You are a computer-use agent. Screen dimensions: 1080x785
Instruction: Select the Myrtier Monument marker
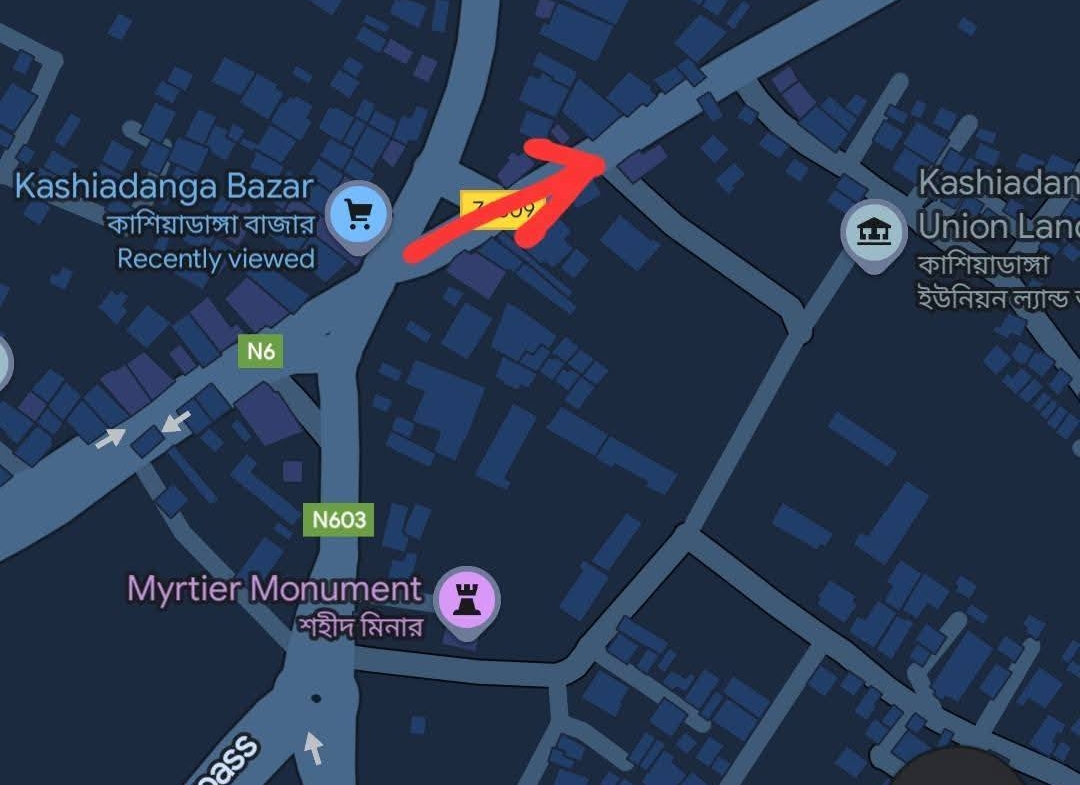coord(468,598)
